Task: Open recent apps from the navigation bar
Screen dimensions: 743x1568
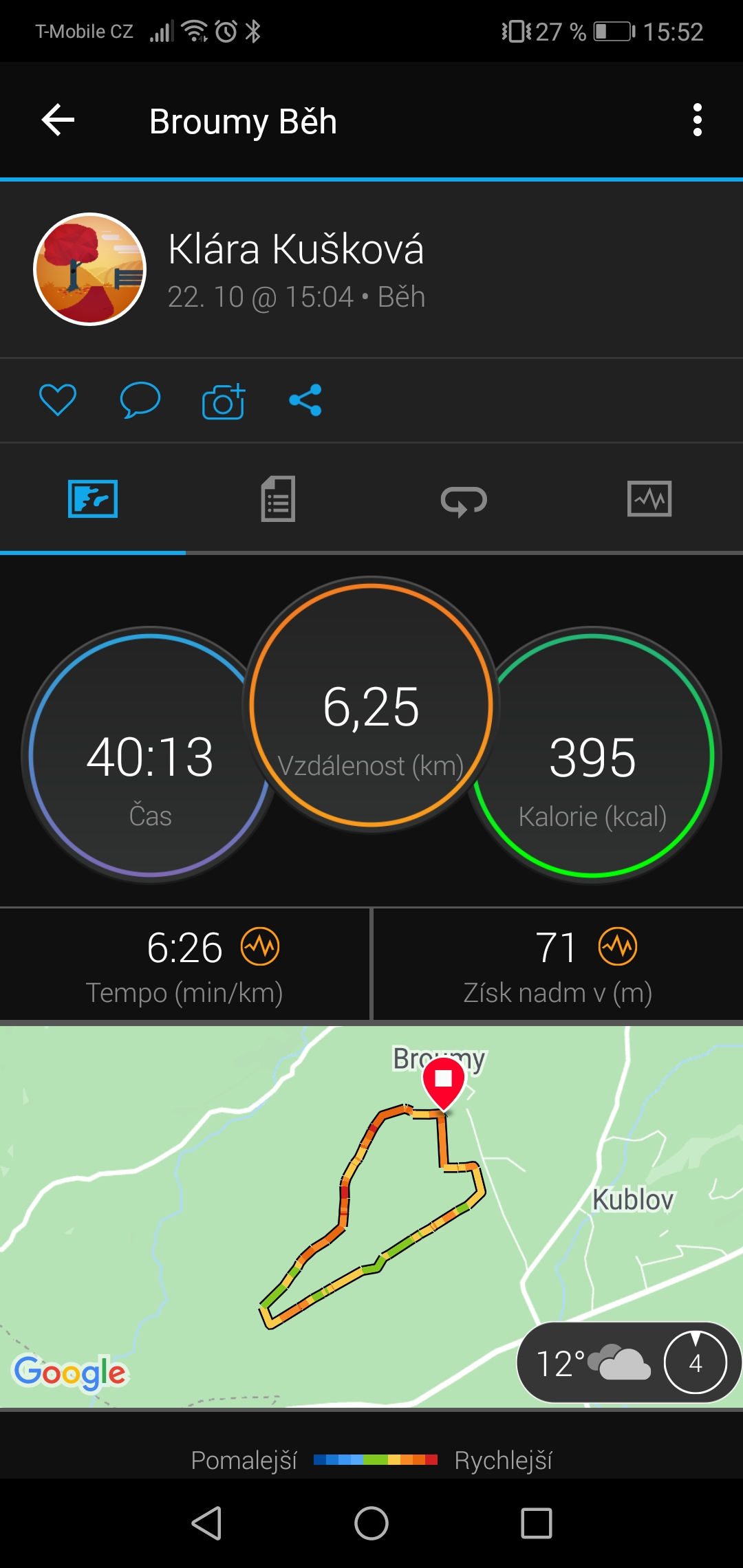Action: coord(537,1523)
